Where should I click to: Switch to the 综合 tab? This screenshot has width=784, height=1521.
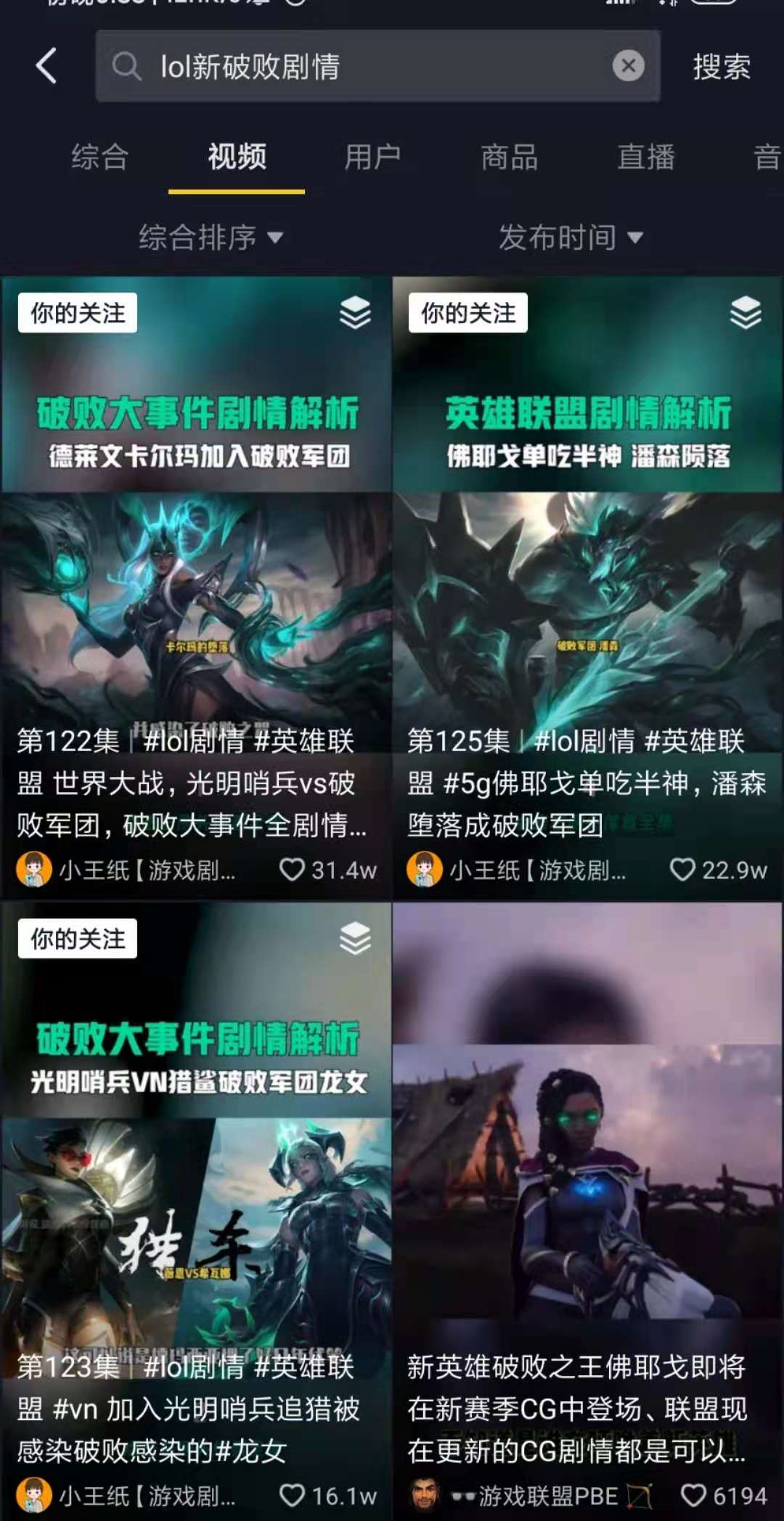tap(99, 157)
